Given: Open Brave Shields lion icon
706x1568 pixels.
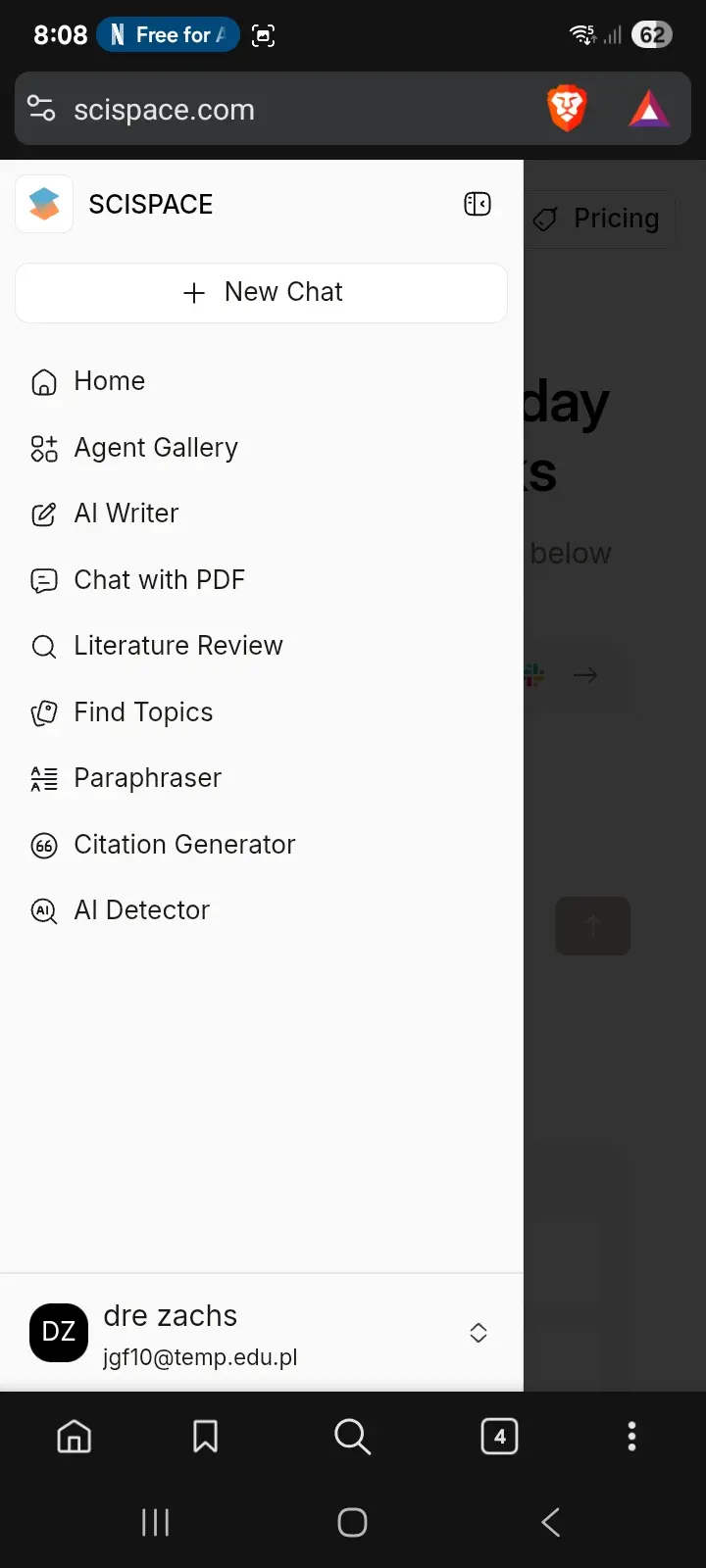Looking at the screenshot, I should pyautogui.click(x=567, y=109).
